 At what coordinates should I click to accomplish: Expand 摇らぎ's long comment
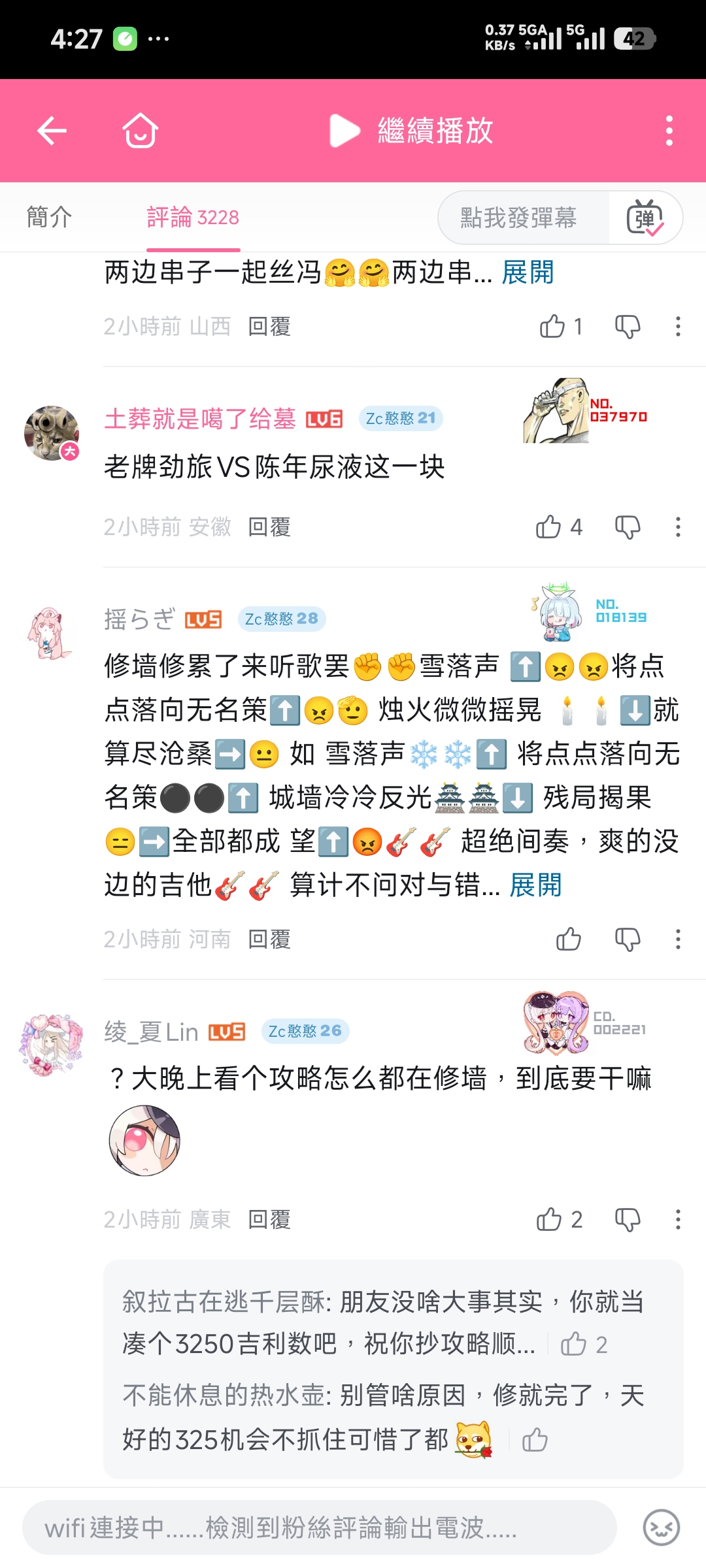(x=535, y=885)
